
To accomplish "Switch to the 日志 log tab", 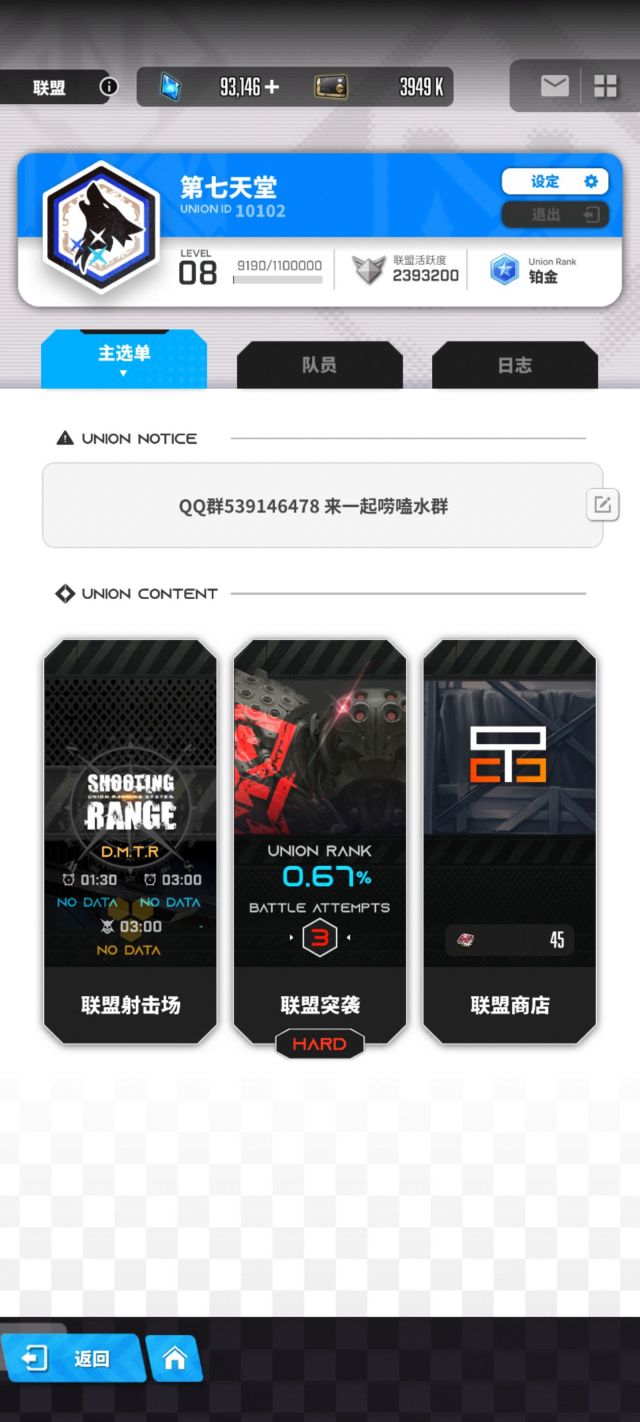I will [515, 365].
